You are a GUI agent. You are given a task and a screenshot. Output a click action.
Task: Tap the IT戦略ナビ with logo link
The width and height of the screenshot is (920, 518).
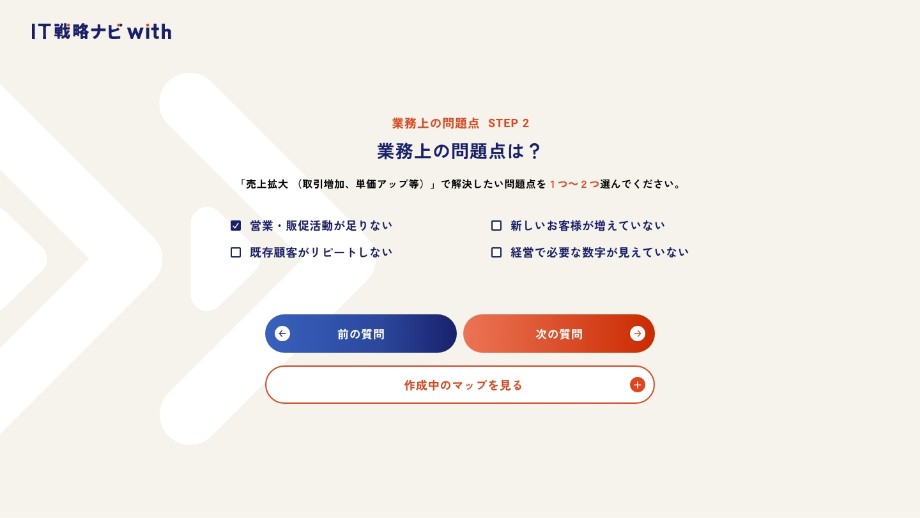pos(101,32)
